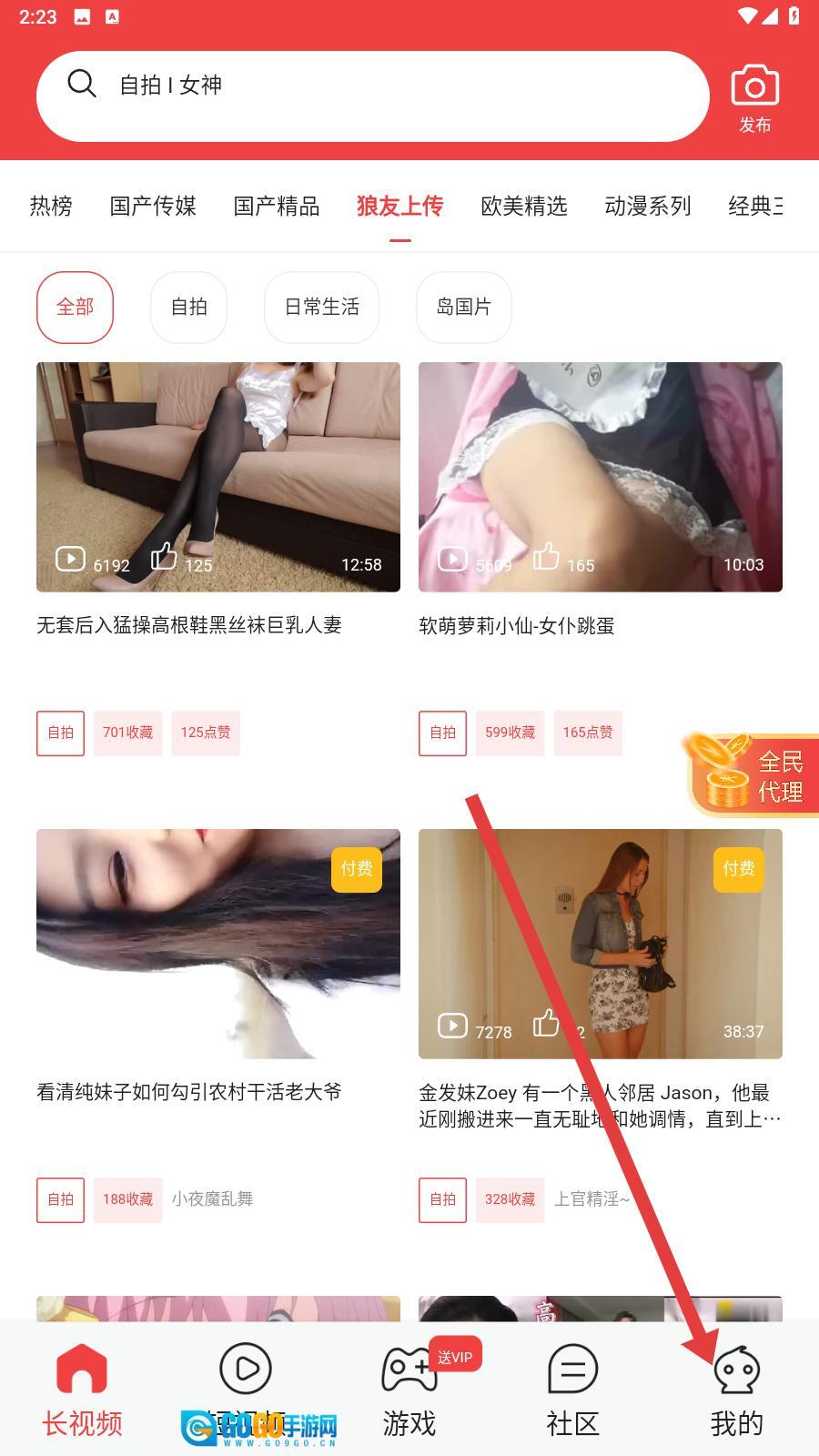Go to the 长视频 bottom tab
The width and height of the screenshot is (819, 1456).
tap(82, 1390)
